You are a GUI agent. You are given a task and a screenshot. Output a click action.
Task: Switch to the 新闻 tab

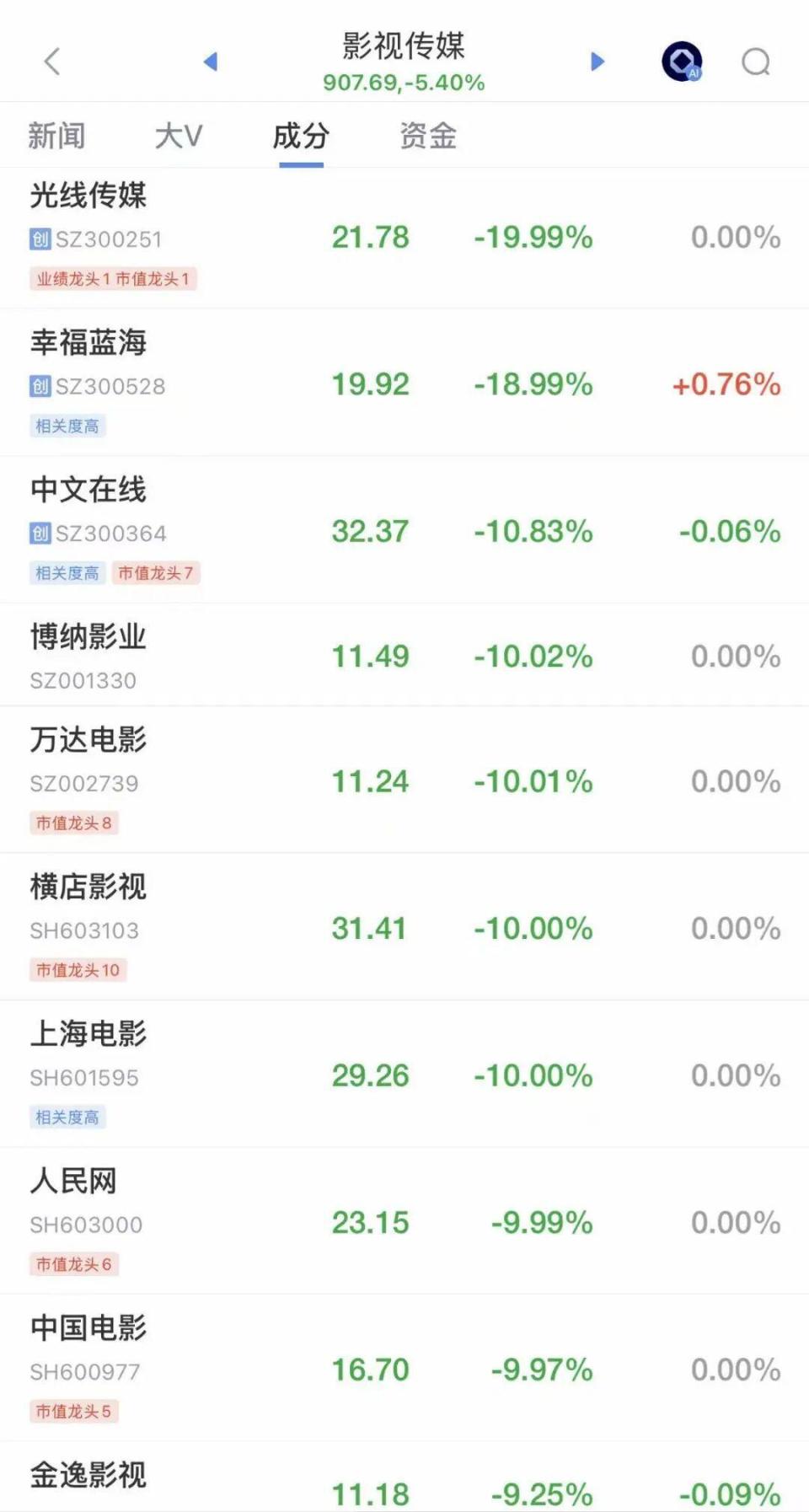tap(57, 136)
